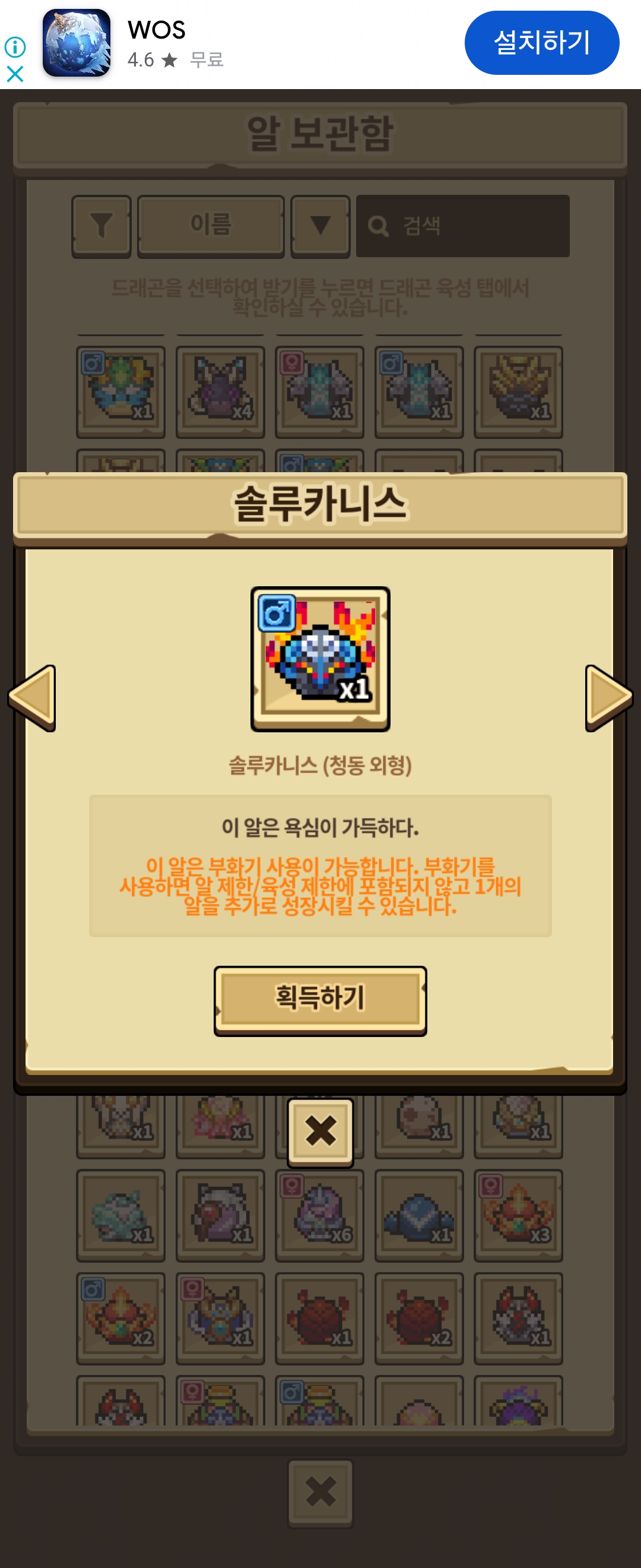Open ad info icon

tap(15, 46)
